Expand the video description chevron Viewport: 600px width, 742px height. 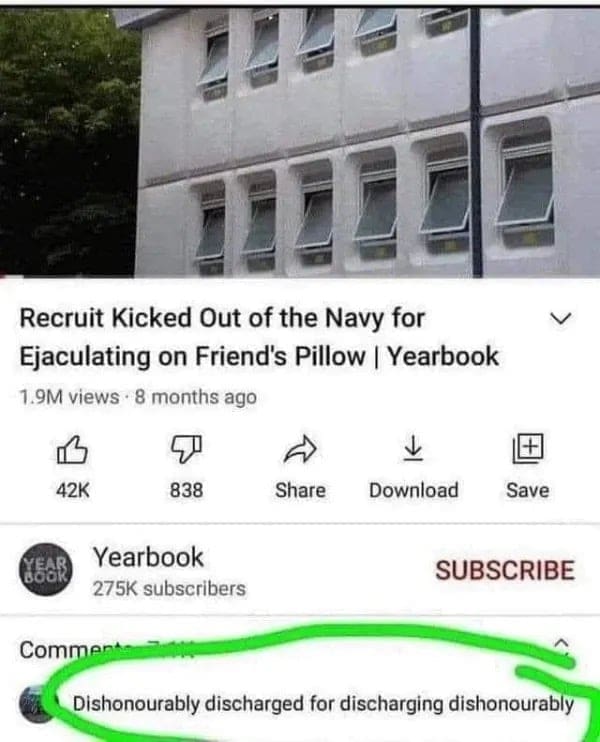click(x=562, y=320)
